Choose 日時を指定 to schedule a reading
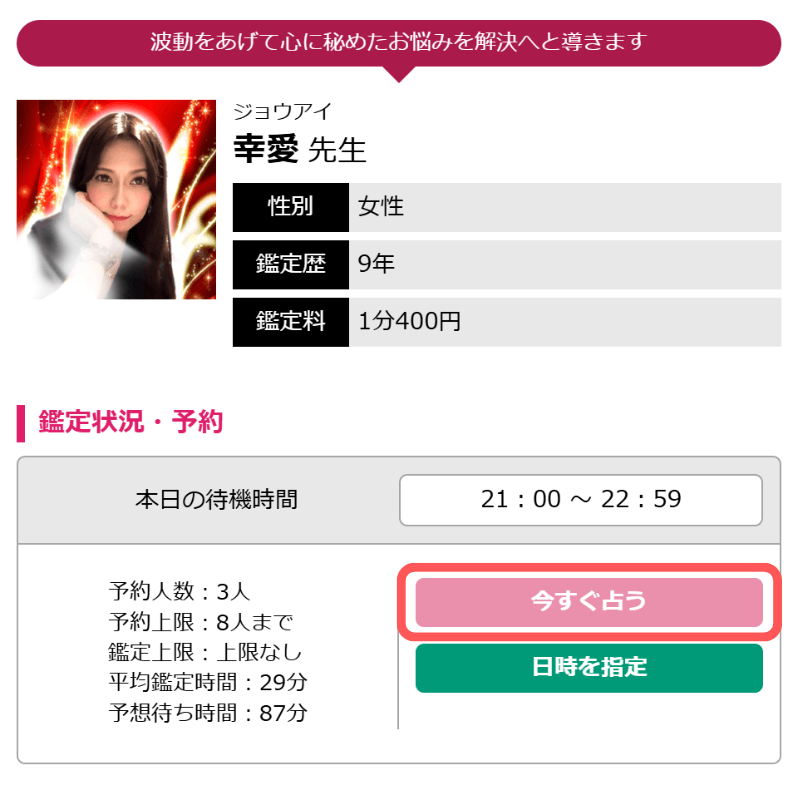This screenshot has width=799, height=800. (589, 668)
